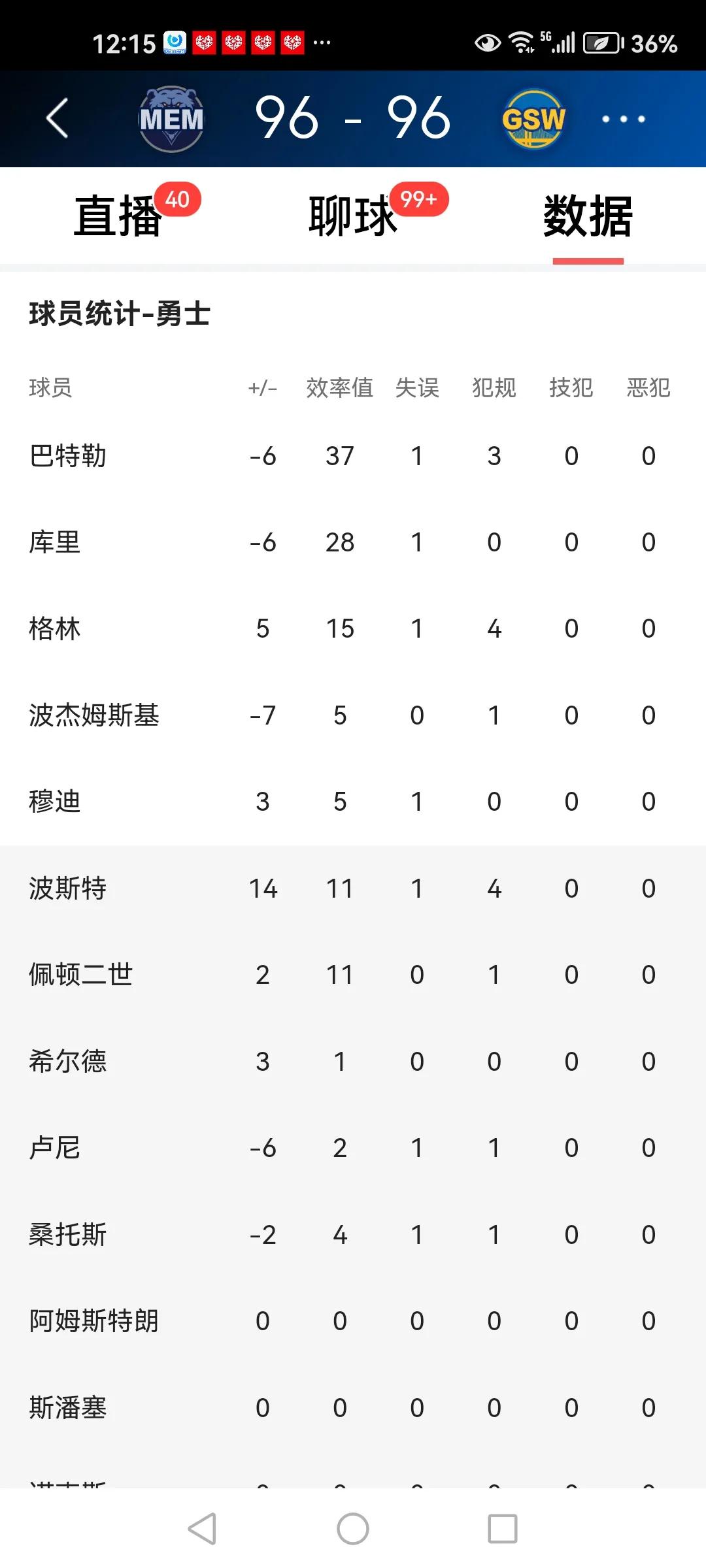Open player 波斯特's stats row
The width and height of the screenshot is (706, 1568).
(353, 889)
